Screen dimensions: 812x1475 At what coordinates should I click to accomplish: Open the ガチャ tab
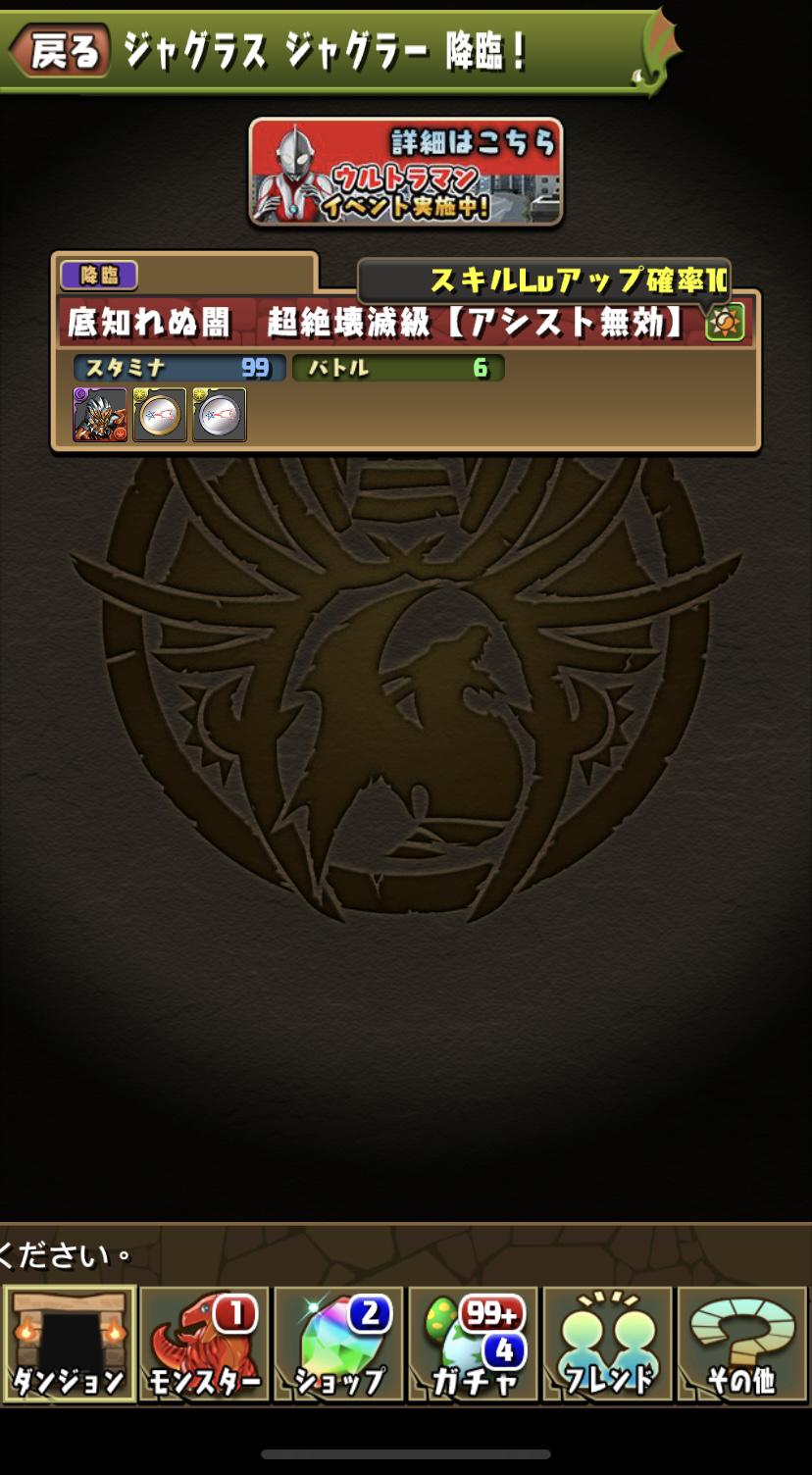coord(474,1344)
